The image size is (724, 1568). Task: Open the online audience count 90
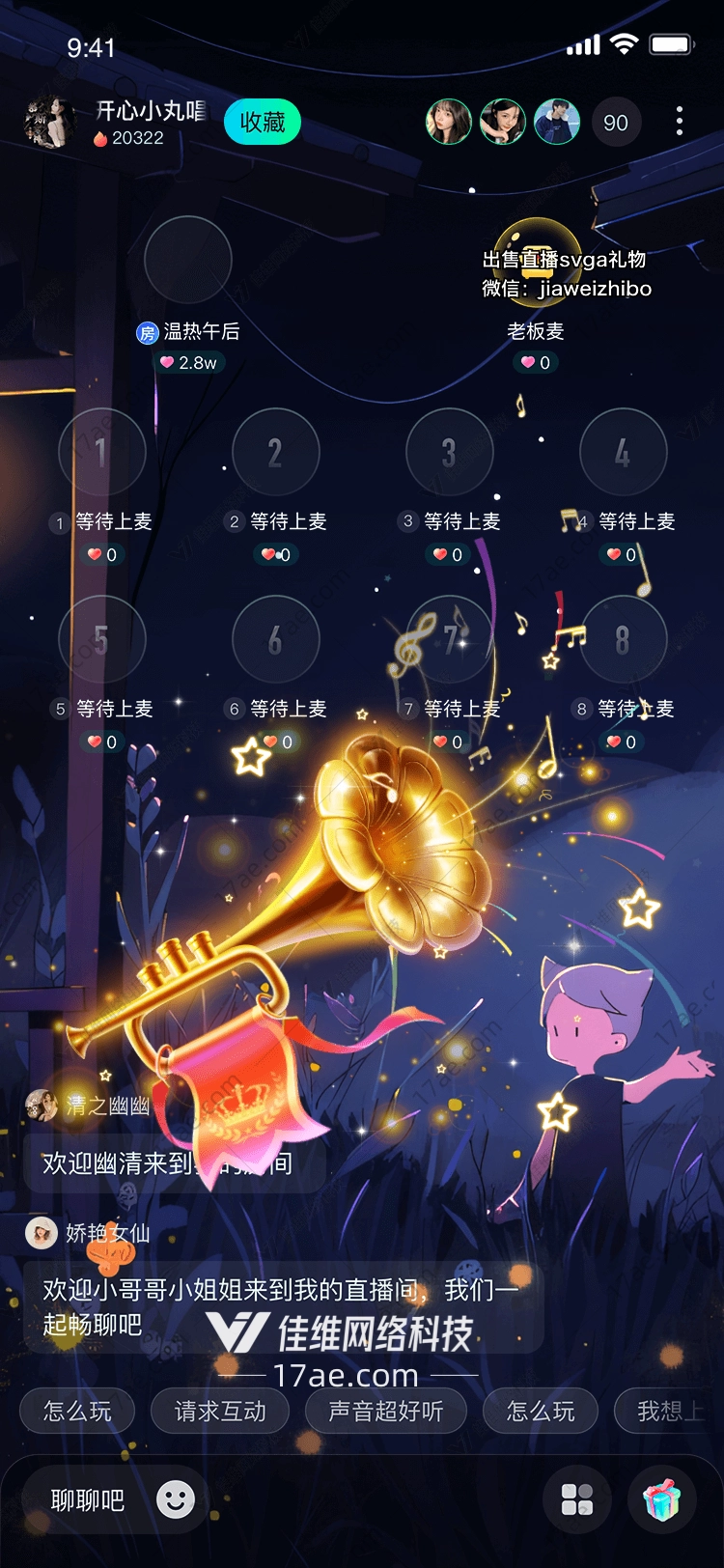click(x=615, y=123)
